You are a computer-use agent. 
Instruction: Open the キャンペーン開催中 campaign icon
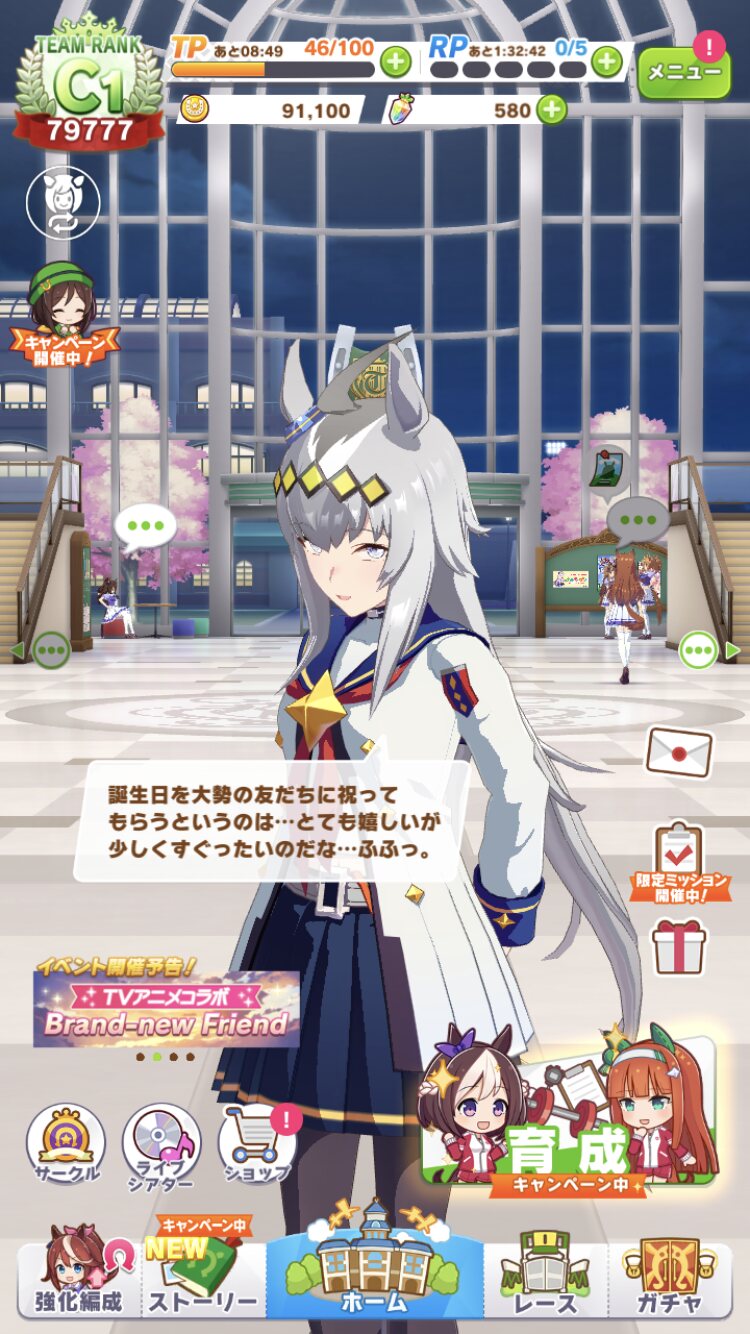[x=62, y=312]
